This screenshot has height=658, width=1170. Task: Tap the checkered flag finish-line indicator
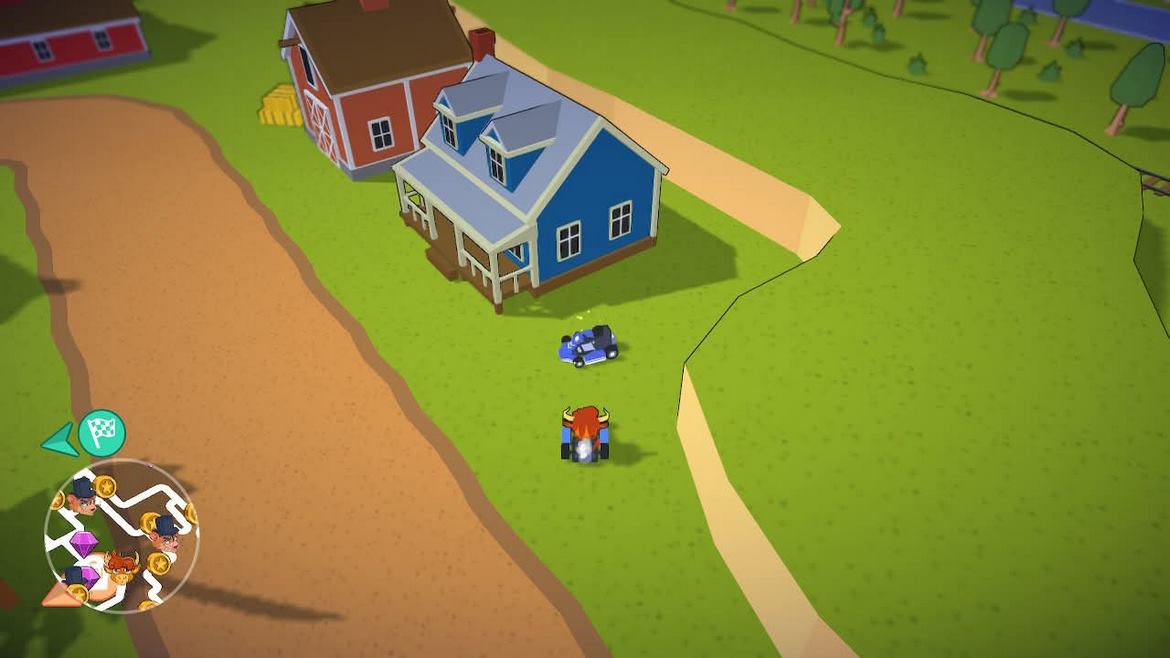click(102, 432)
